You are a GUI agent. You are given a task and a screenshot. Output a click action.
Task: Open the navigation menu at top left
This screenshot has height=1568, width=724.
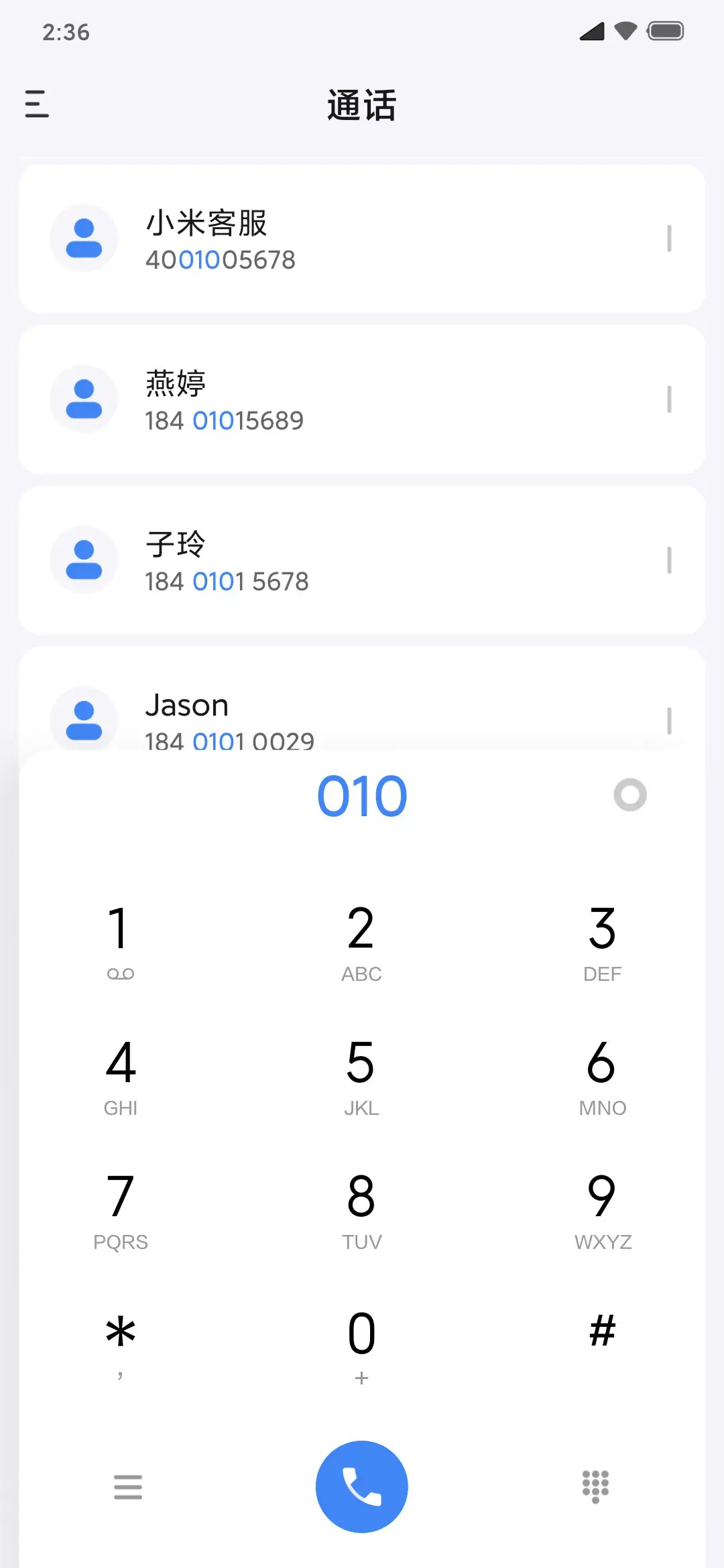tap(37, 105)
